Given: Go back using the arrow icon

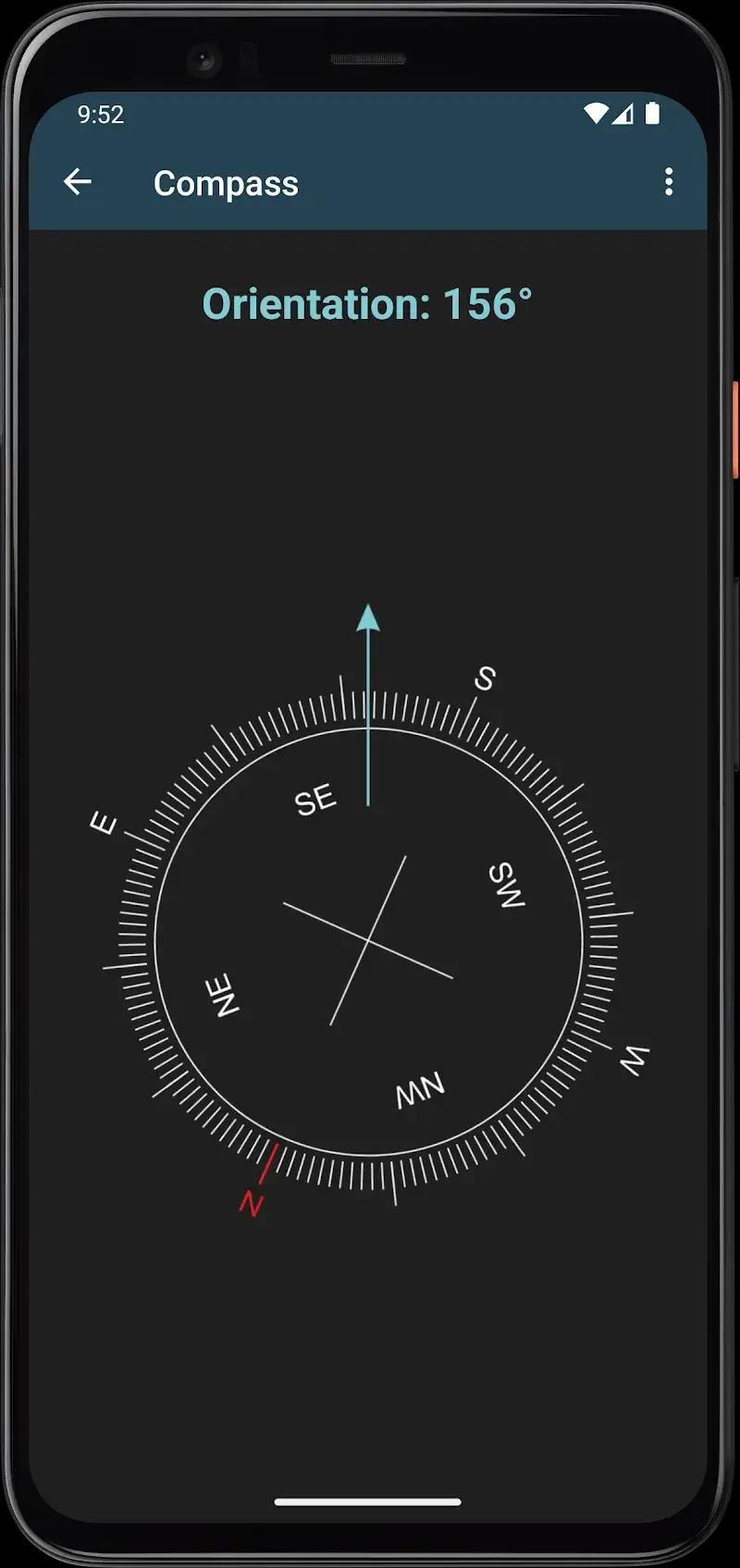Looking at the screenshot, I should 78,182.
